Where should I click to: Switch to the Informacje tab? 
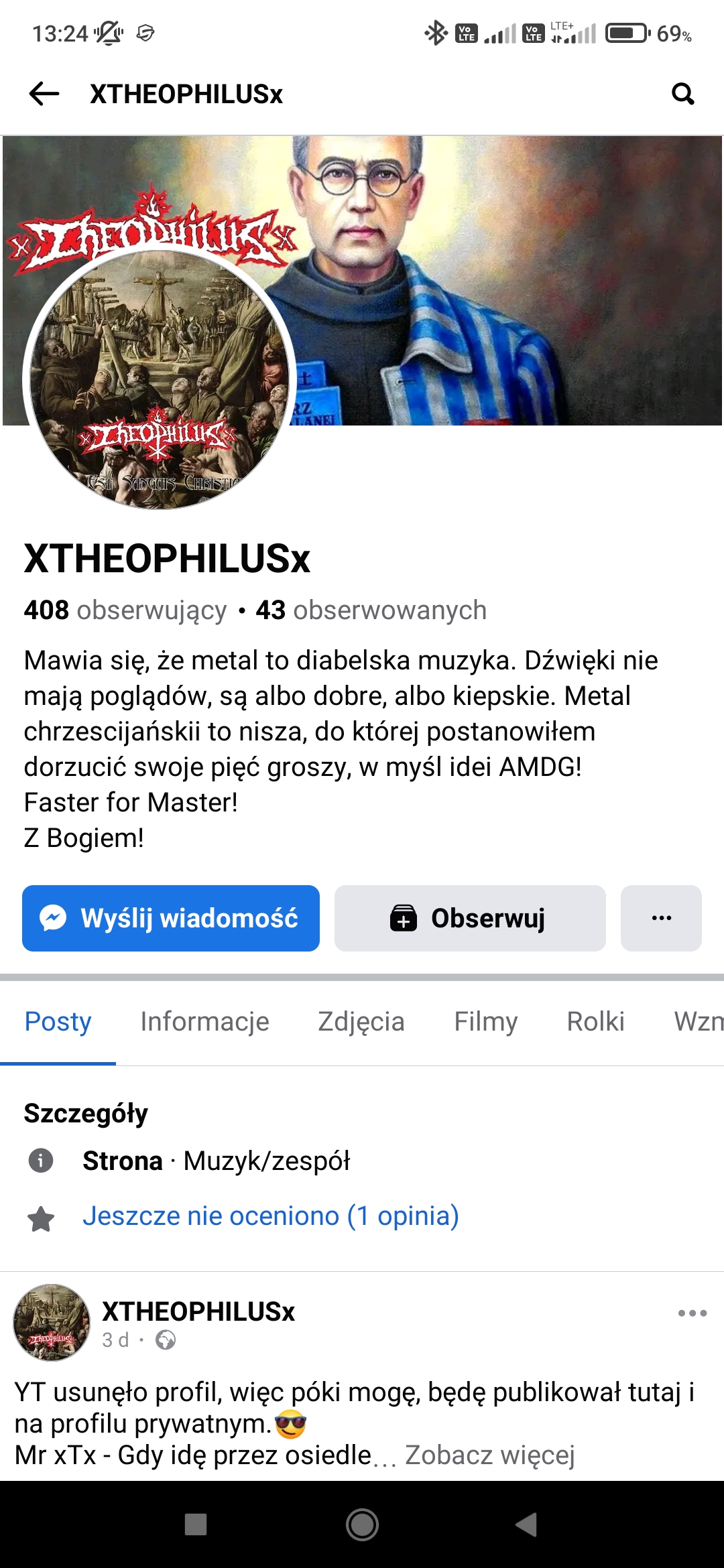204,1022
